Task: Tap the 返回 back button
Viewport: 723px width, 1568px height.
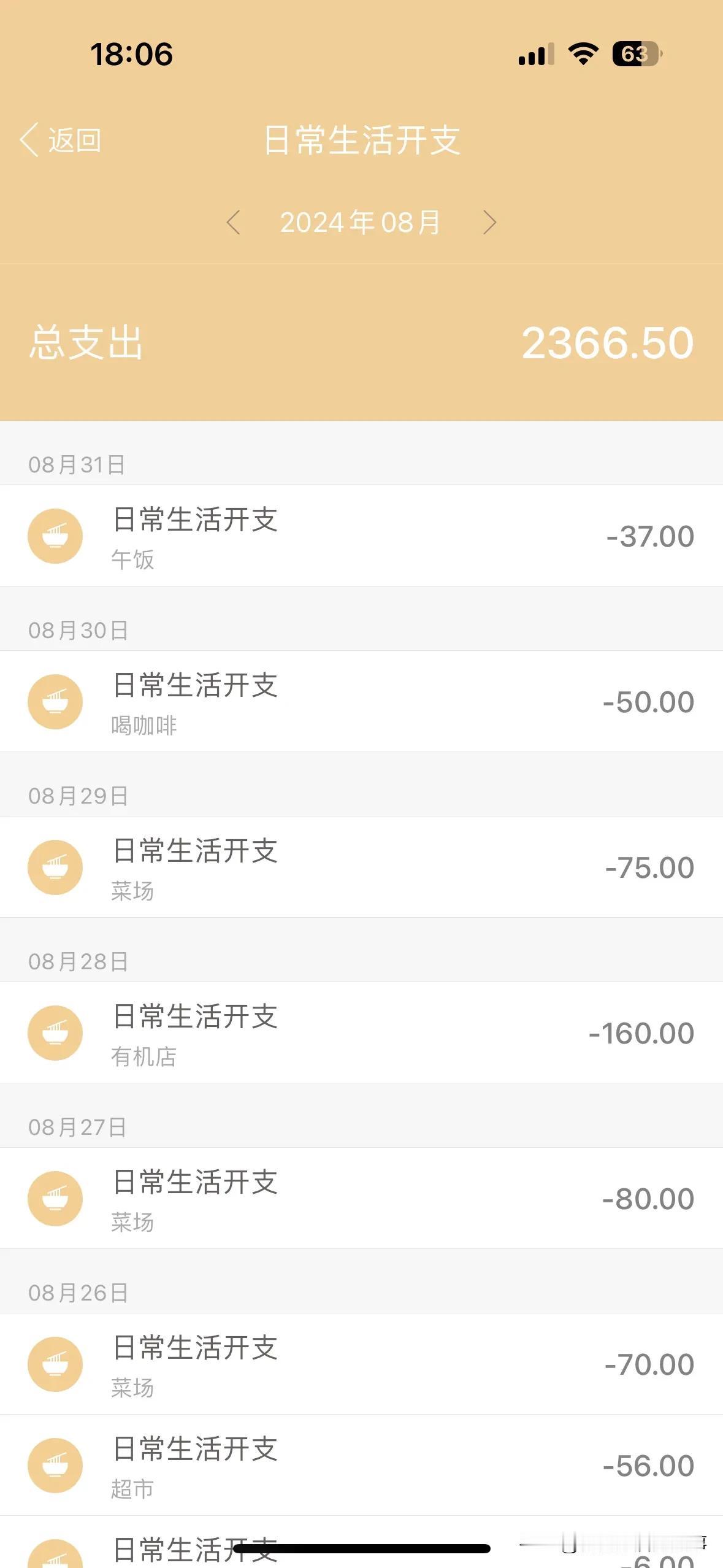Action: point(61,140)
